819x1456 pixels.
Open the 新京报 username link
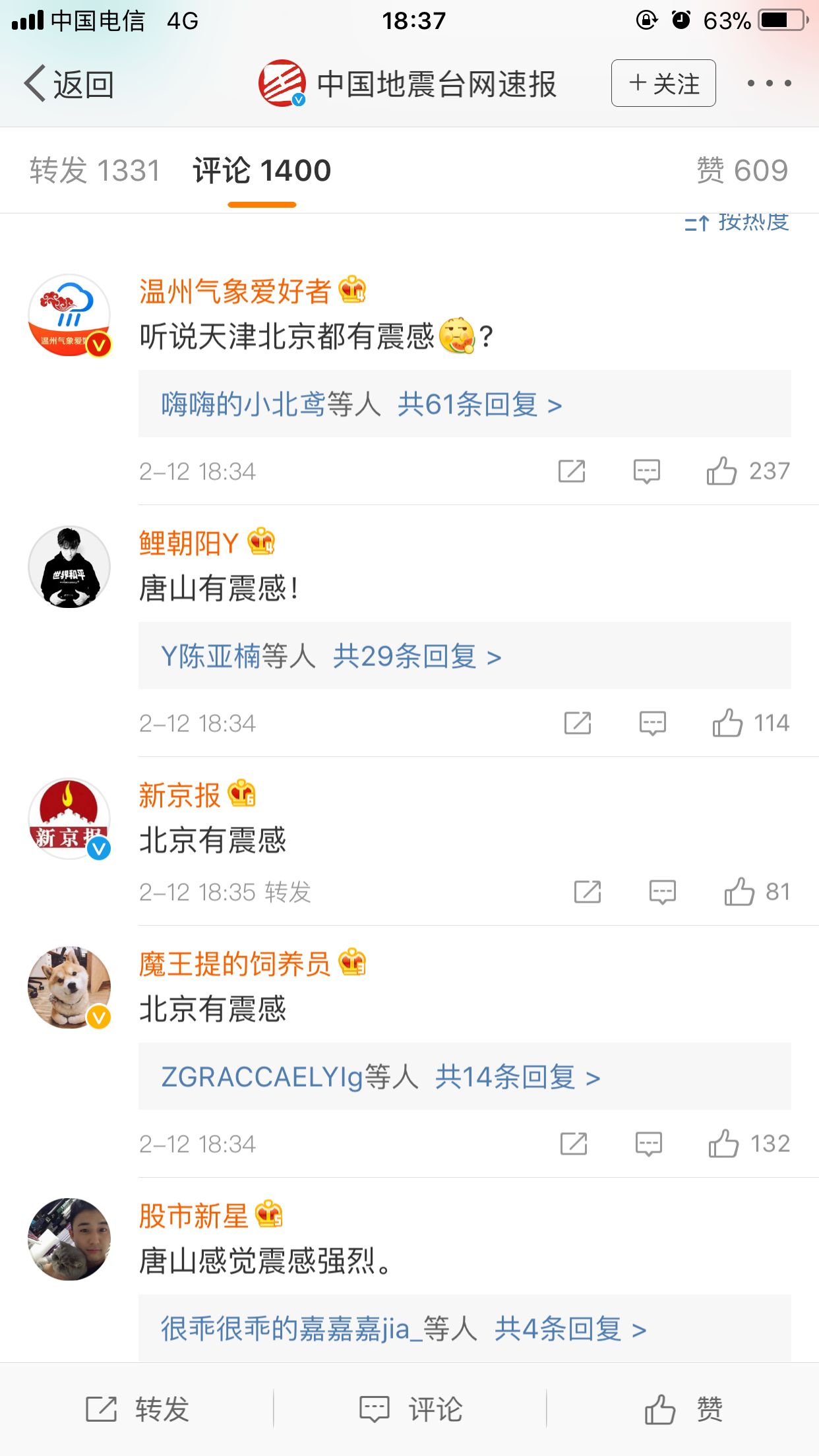[x=179, y=795]
